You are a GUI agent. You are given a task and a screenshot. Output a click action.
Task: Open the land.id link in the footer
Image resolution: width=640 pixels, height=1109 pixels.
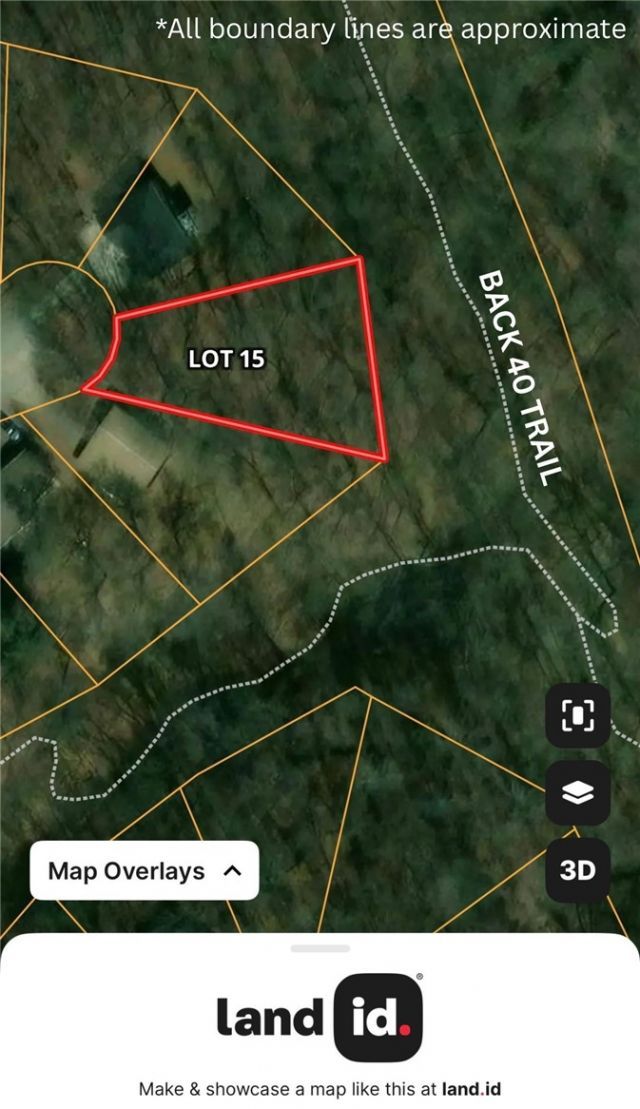472,1089
